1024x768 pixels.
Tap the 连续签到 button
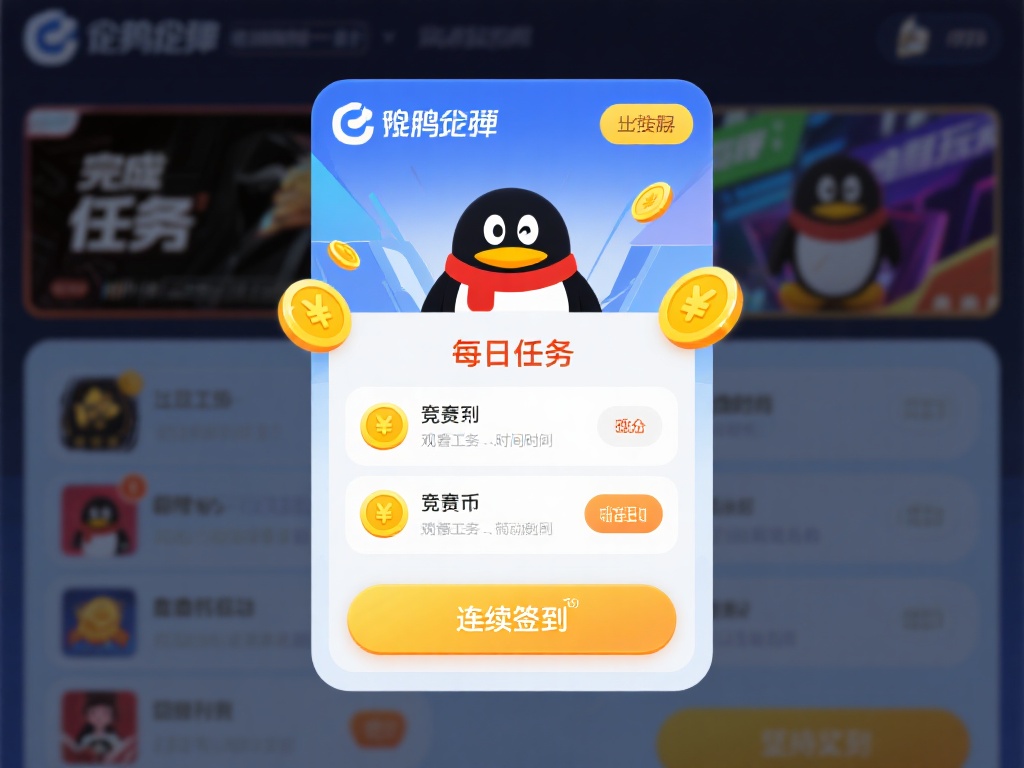[511, 619]
